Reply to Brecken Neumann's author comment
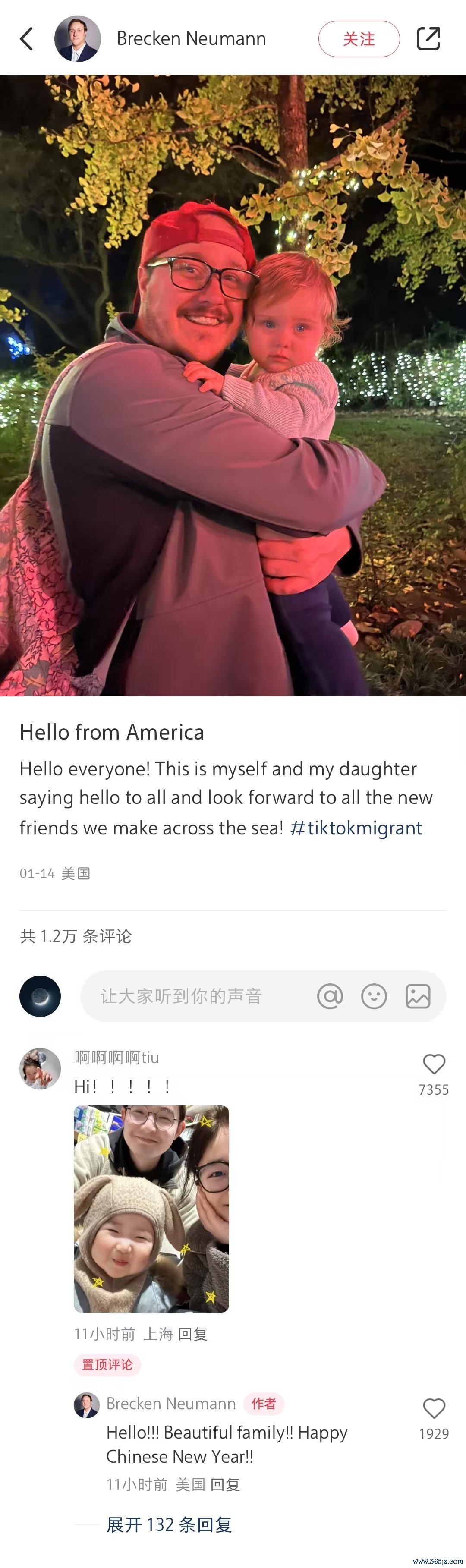 [x=225, y=1485]
